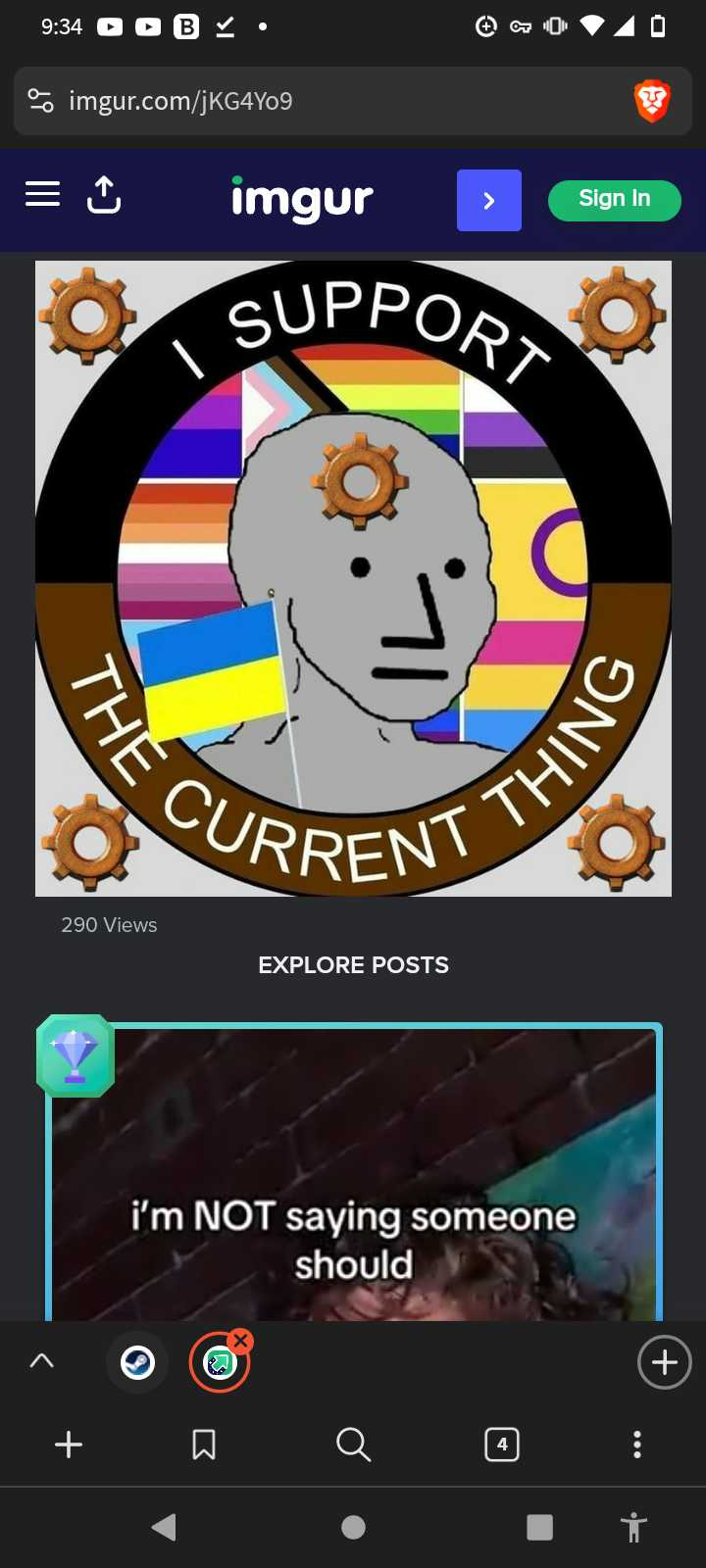Collapse the tab strip with the up chevron
Viewport: 706px width, 1568px height.
point(42,1361)
